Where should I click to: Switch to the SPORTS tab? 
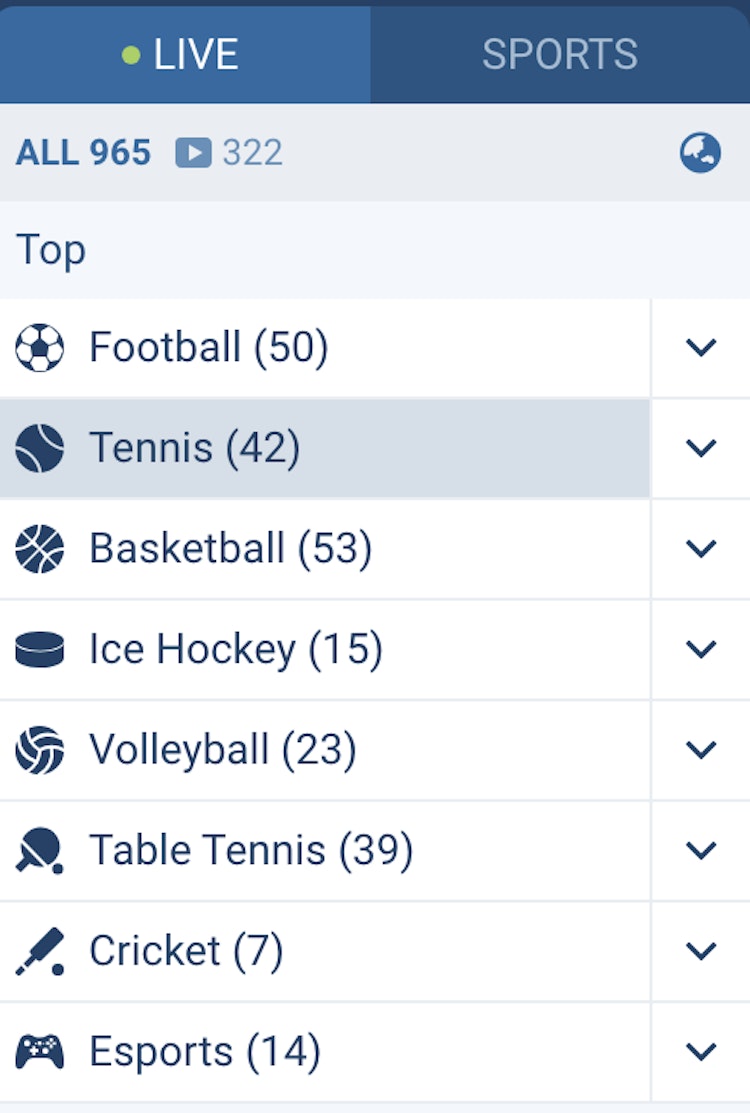560,54
